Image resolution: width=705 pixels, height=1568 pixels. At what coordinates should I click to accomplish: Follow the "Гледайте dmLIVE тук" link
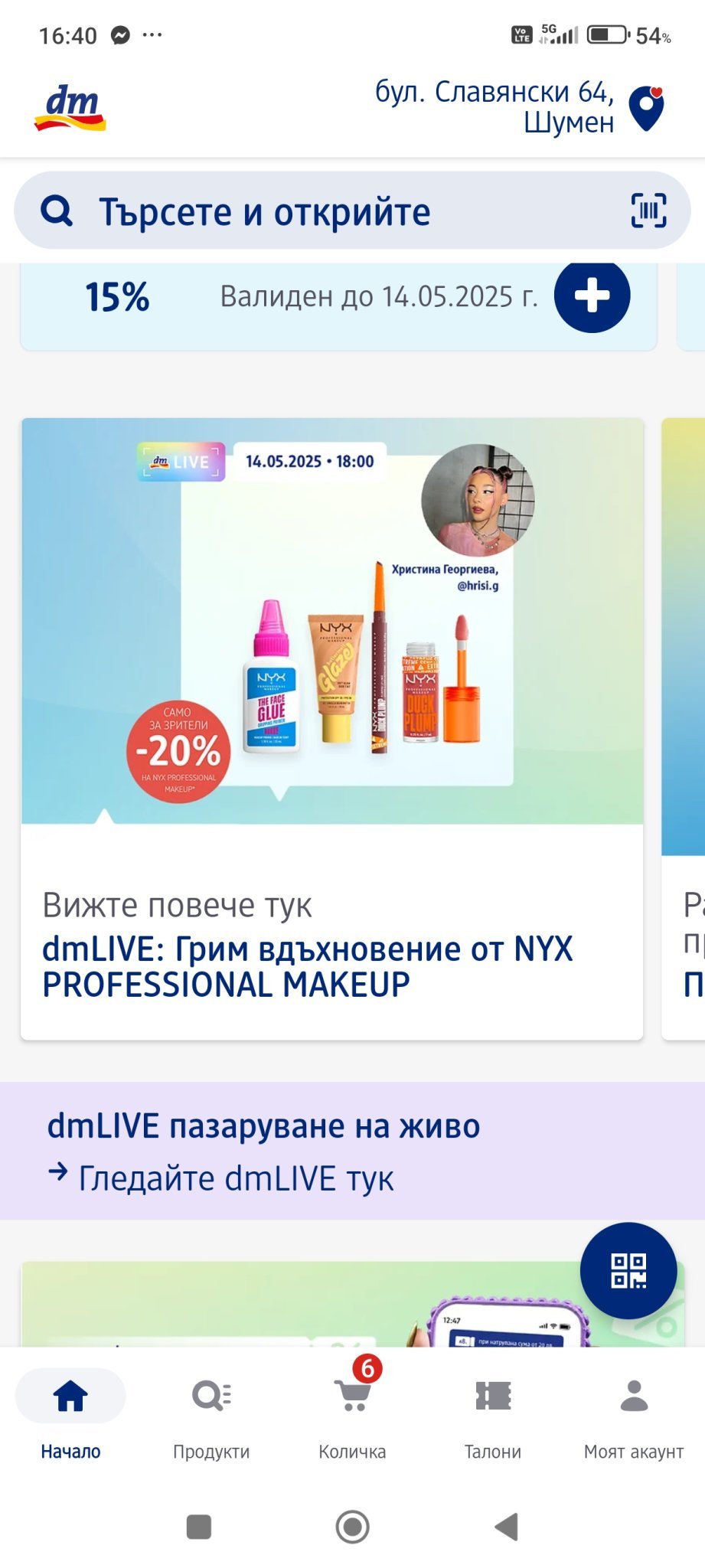click(236, 1178)
